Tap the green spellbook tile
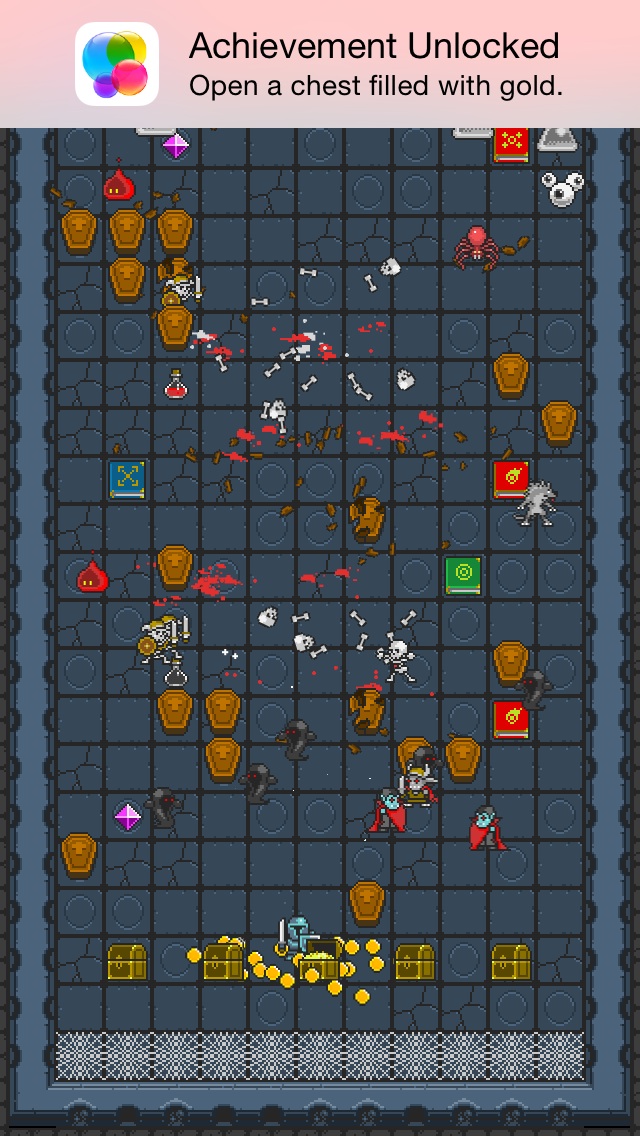The image size is (640, 1136). pos(463,575)
